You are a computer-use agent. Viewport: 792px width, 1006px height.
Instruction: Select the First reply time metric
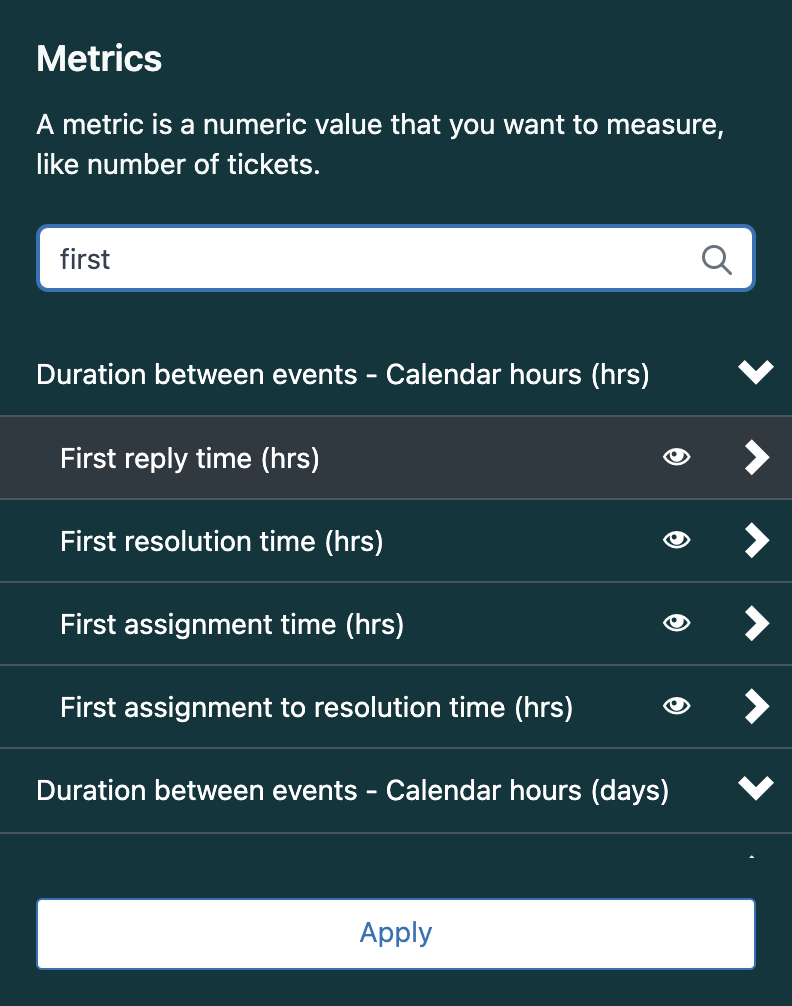pyautogui.click(x=189, y=457)
